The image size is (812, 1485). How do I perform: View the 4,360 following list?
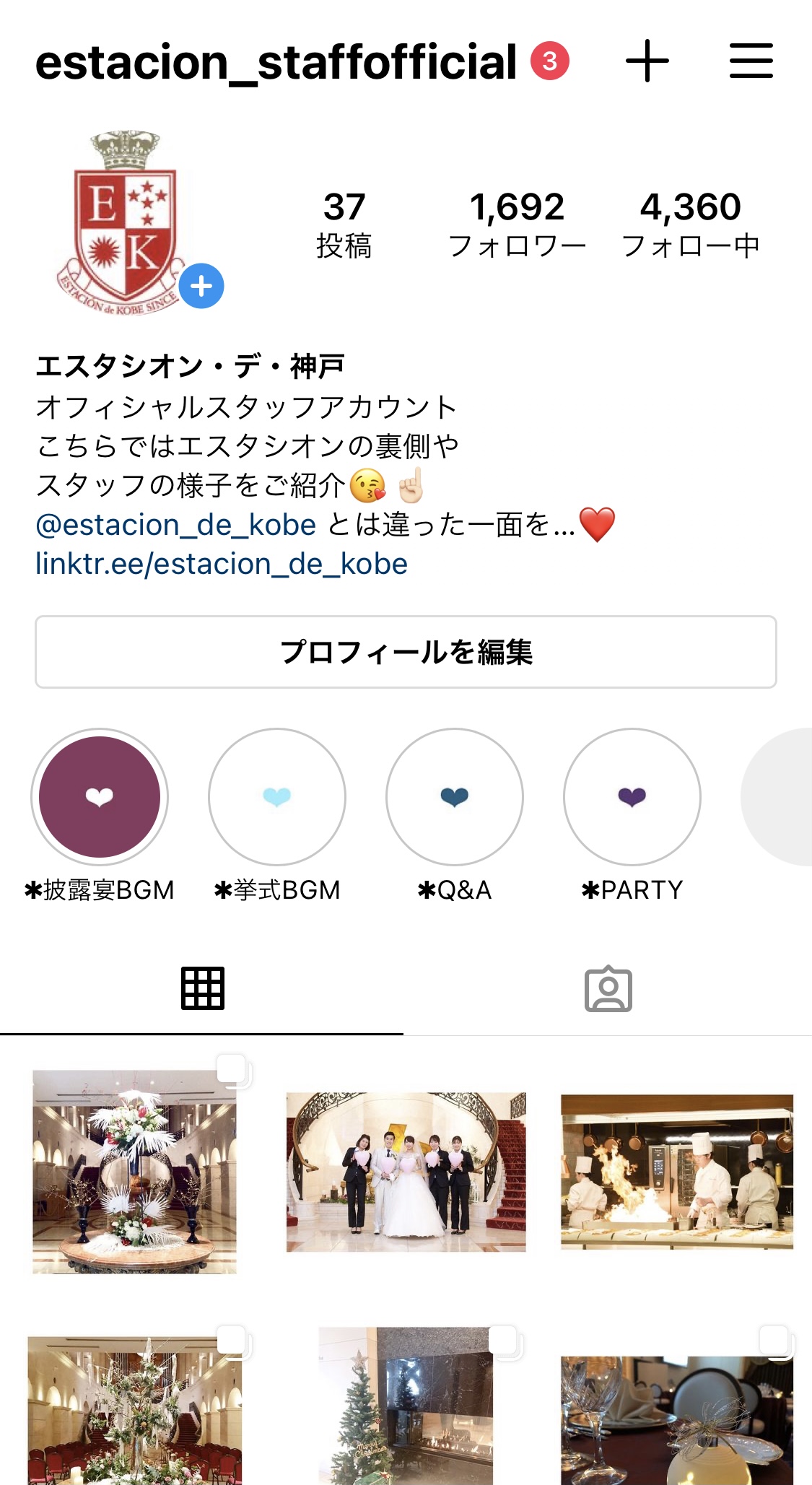(x=690, y=225)
